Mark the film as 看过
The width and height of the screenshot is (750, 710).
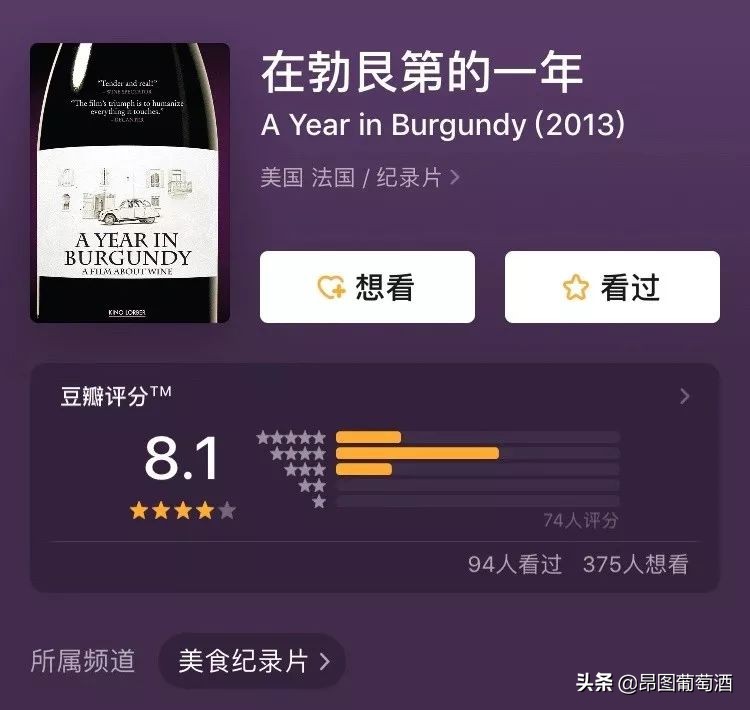pos(611,287)
